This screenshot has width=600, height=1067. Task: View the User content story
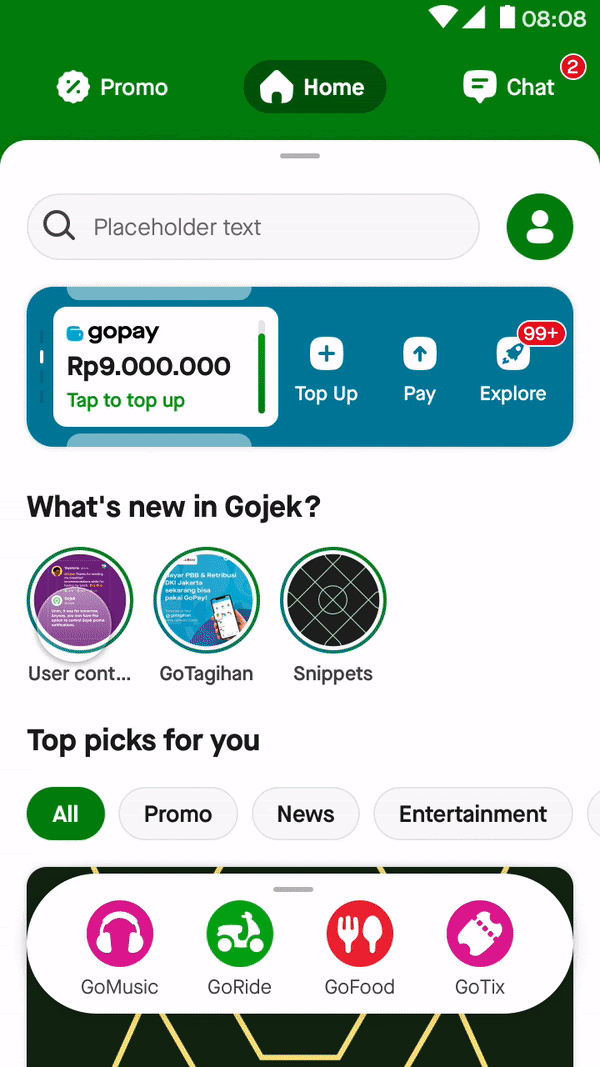click(x=80, y=601)
